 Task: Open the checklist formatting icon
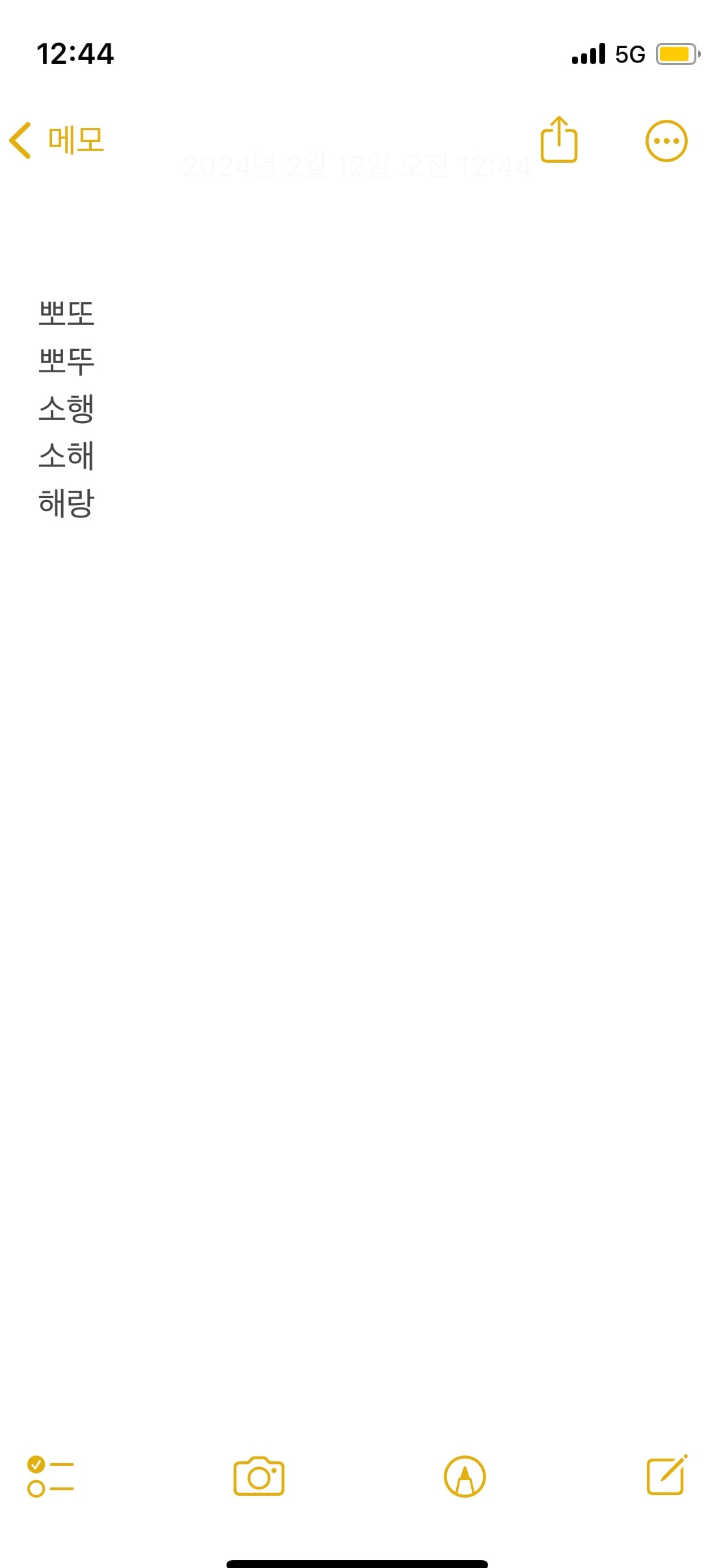(x=49, y=1478)
